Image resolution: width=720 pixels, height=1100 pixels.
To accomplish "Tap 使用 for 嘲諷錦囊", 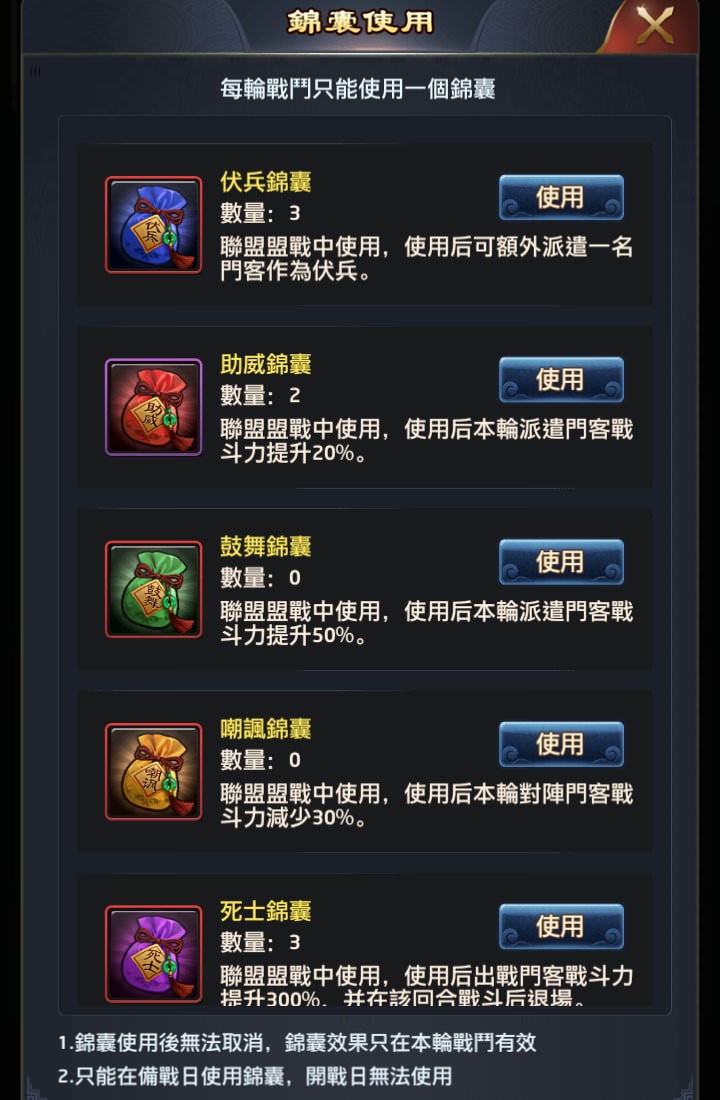I will tap(561, 744).
